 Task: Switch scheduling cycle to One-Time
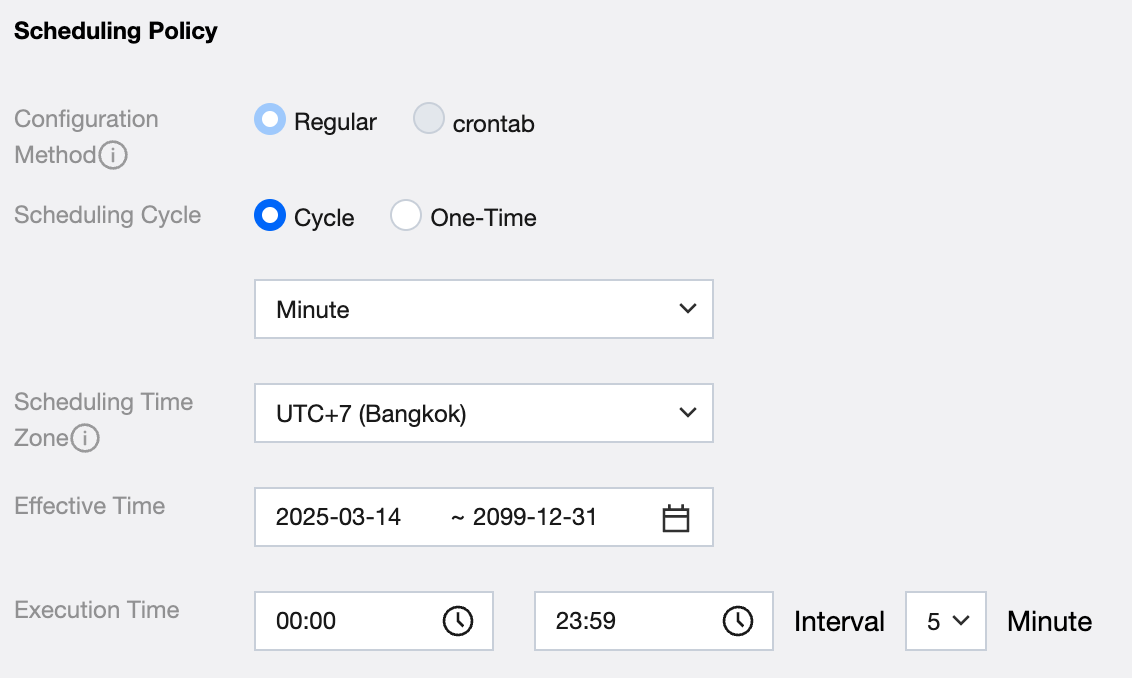tap(406, 216)
